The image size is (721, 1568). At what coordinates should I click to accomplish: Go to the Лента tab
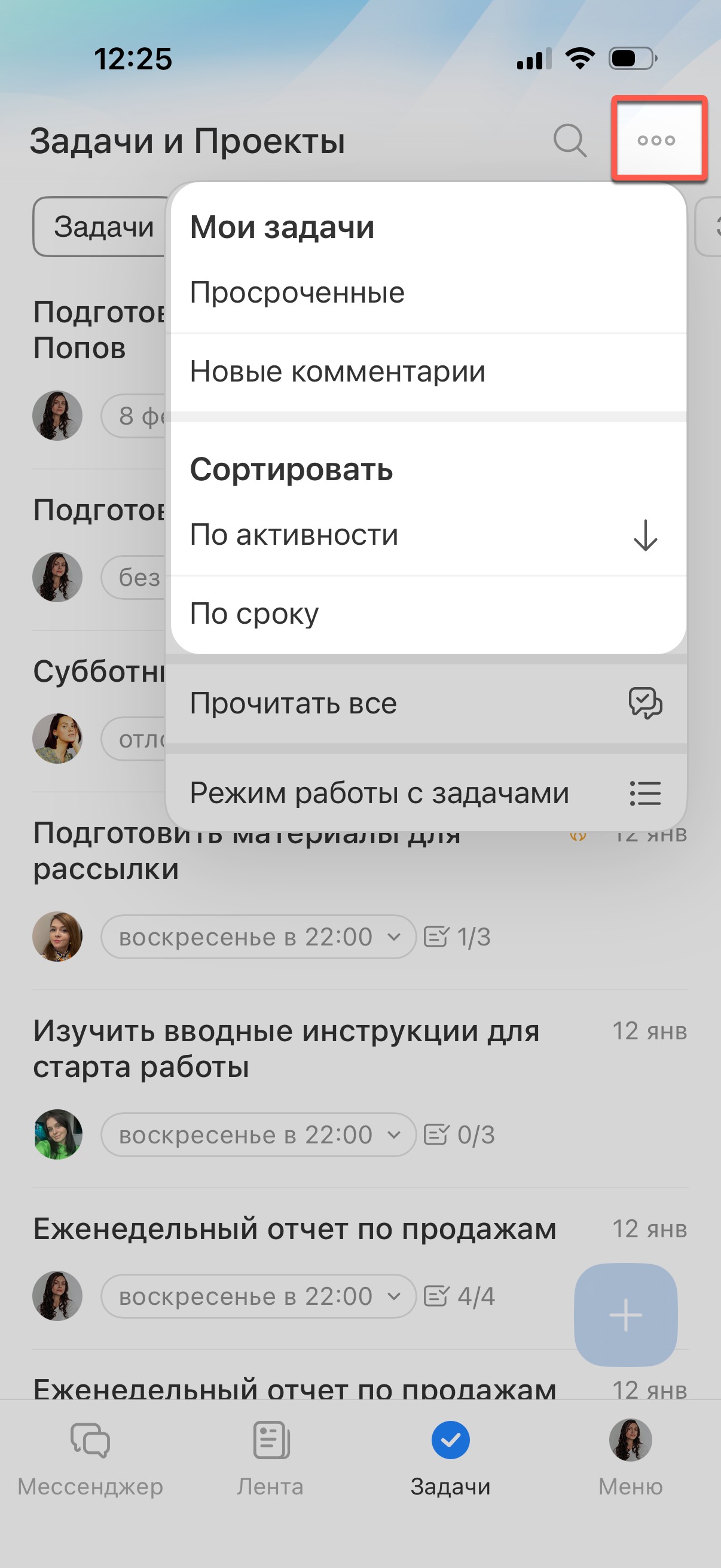(x=270, y=1456)
